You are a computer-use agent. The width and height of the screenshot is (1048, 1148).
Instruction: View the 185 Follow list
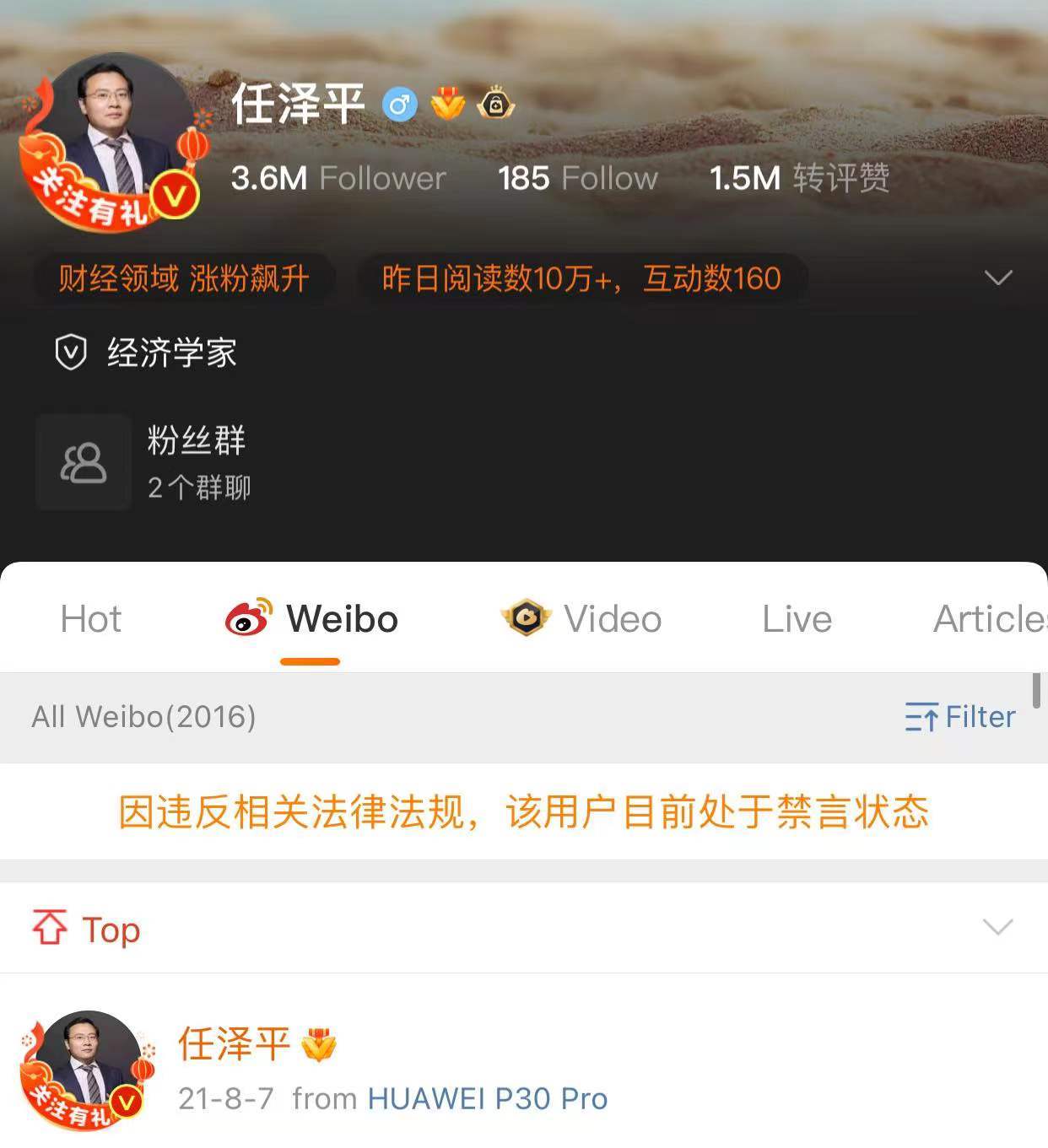[577, 178]
